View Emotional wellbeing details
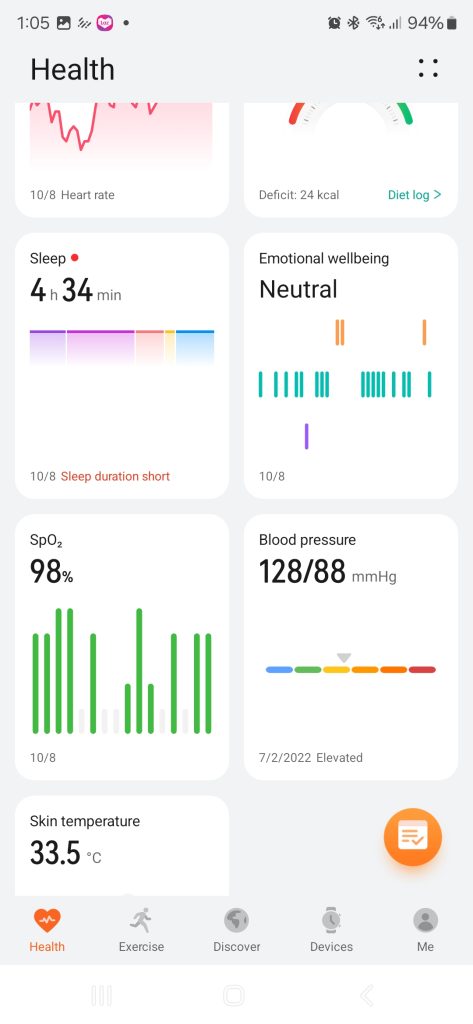 point(351,366)
